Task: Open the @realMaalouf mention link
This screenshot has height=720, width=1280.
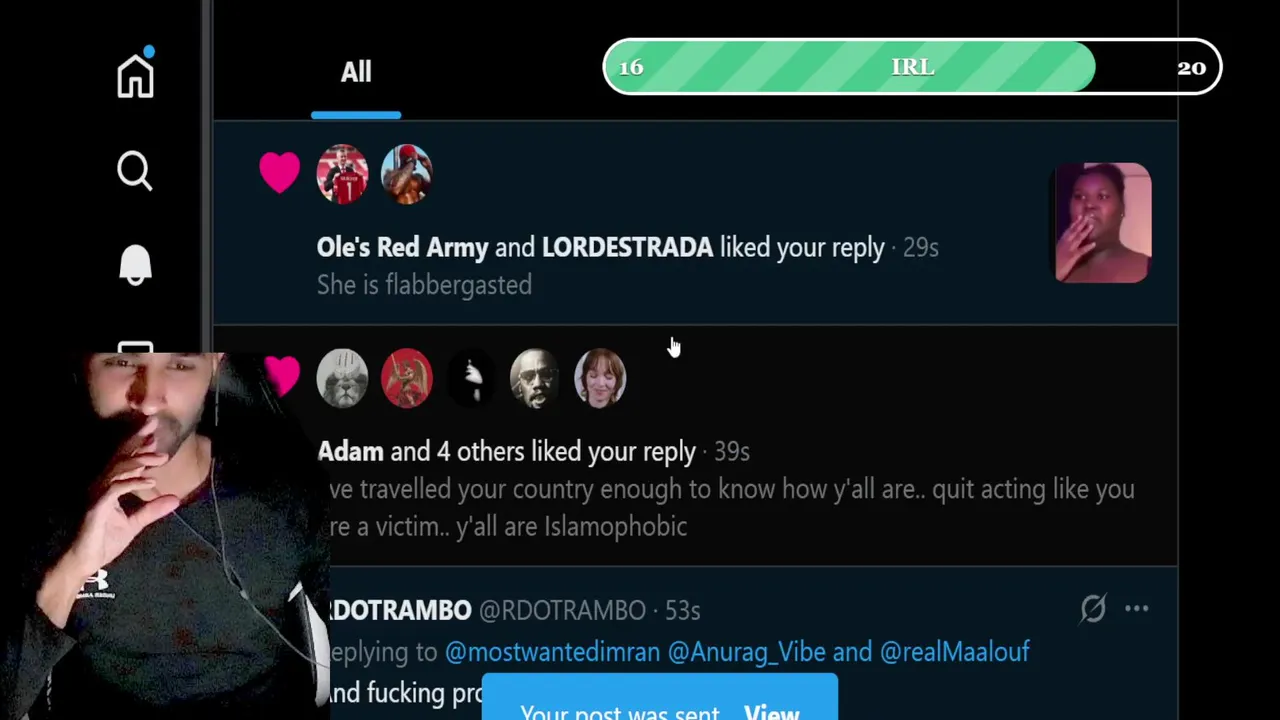Action: [x=954, y=652]
